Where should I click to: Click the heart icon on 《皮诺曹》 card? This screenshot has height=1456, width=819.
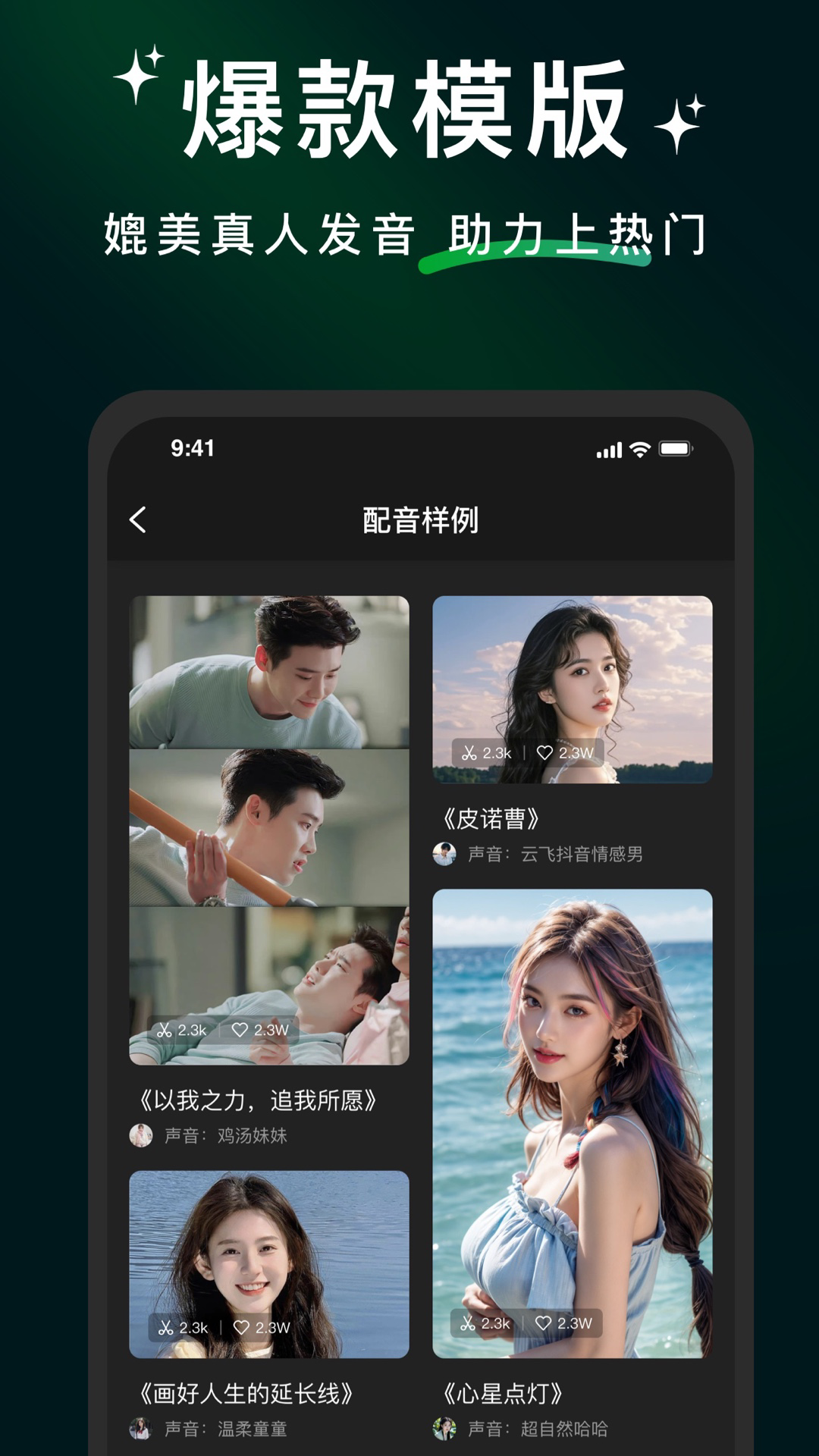click(546, 752)
